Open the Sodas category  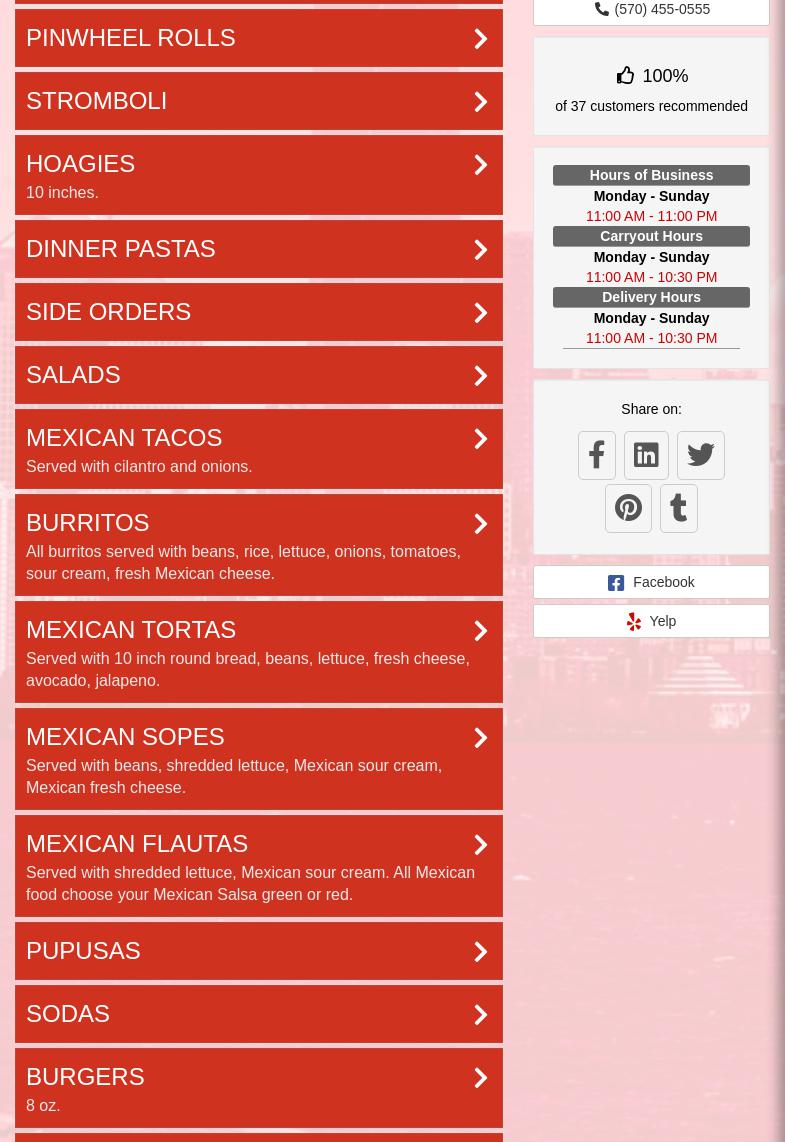point(258,1014)
